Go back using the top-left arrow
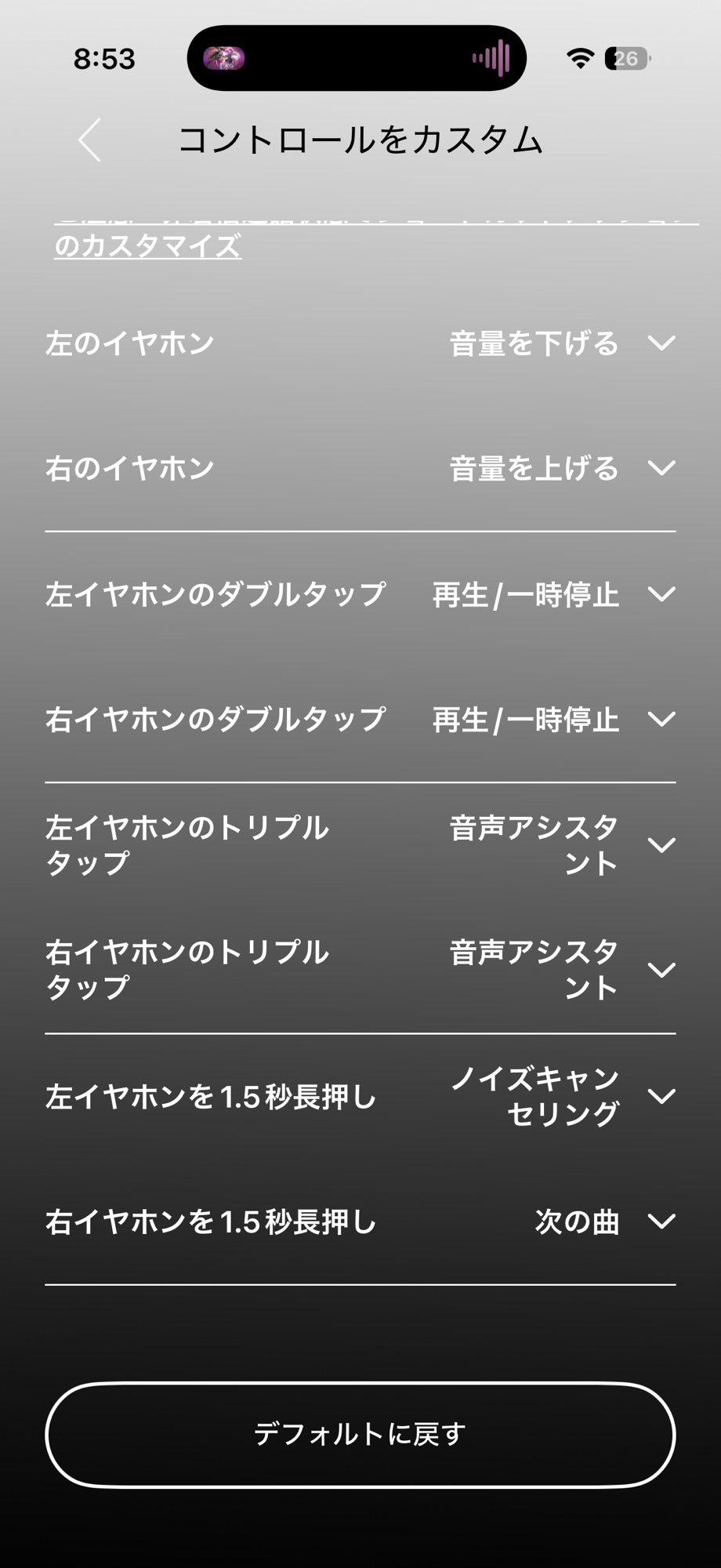Screen dimensions: 721x1568 (90, 140)
